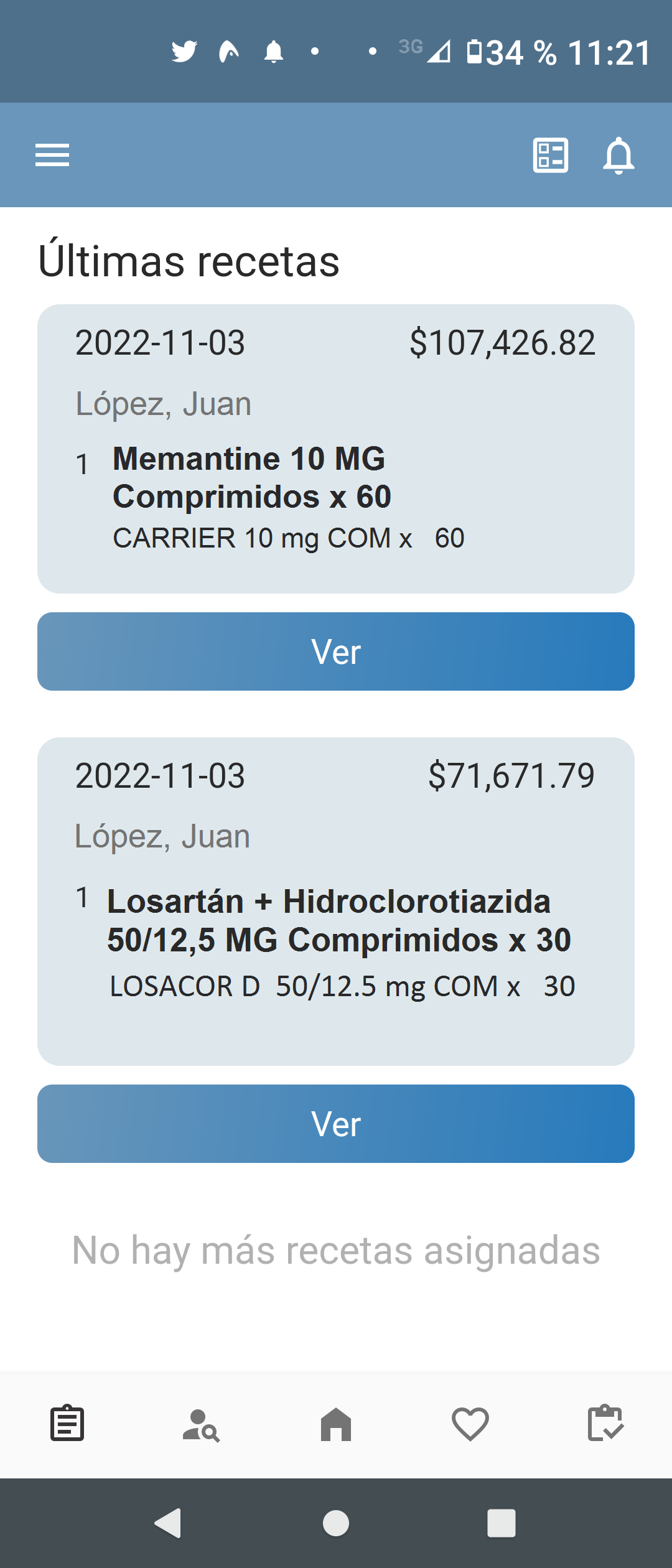The image size is (672, 1568).
Task: Open the news list icon in top bar
Action: tap(551, 155)
